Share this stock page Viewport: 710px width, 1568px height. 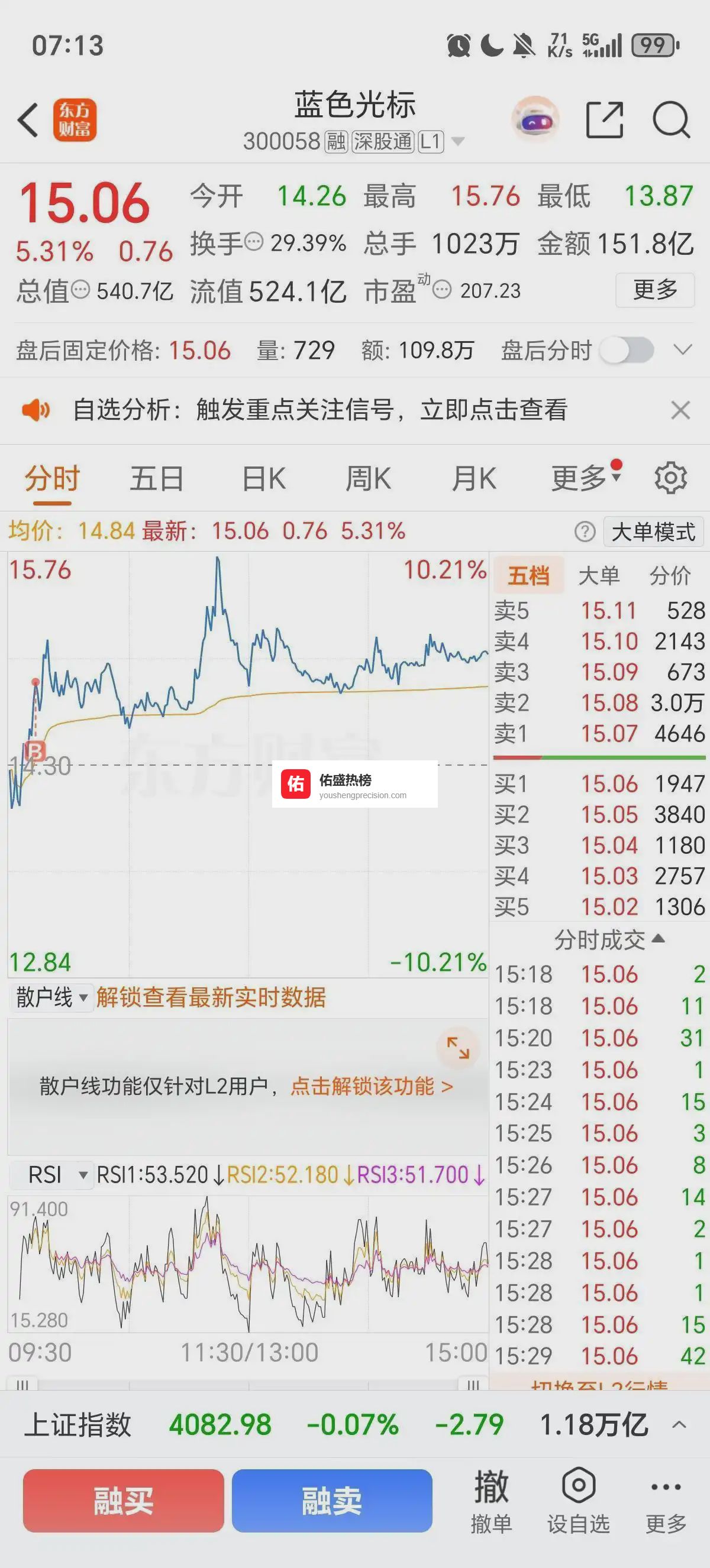tap(604, 120)
